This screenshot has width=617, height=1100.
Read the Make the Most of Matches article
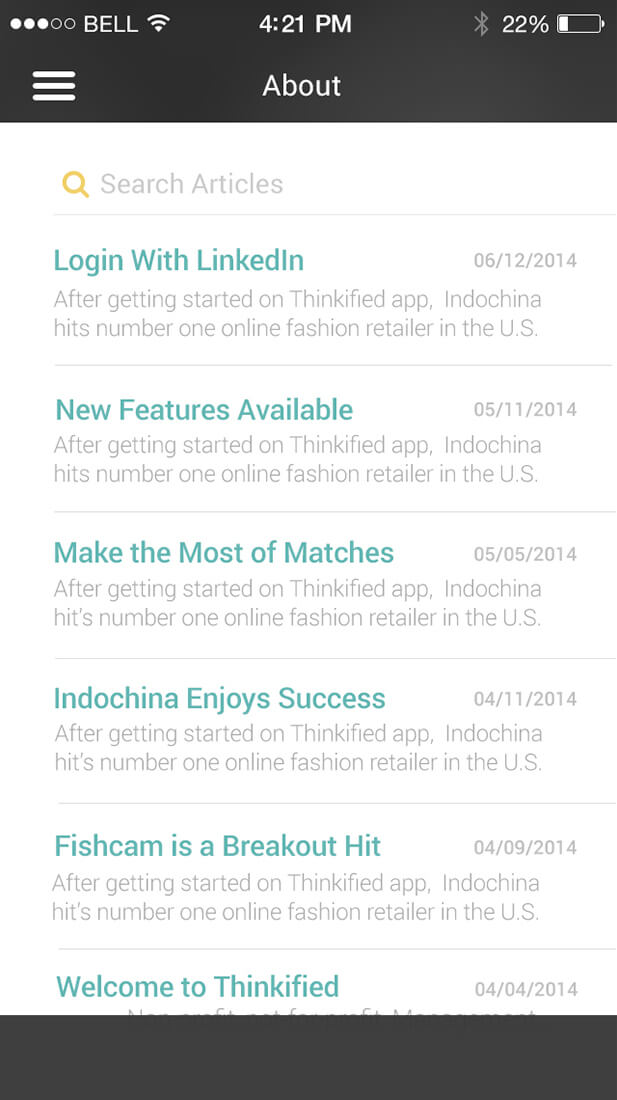(224, 553)
